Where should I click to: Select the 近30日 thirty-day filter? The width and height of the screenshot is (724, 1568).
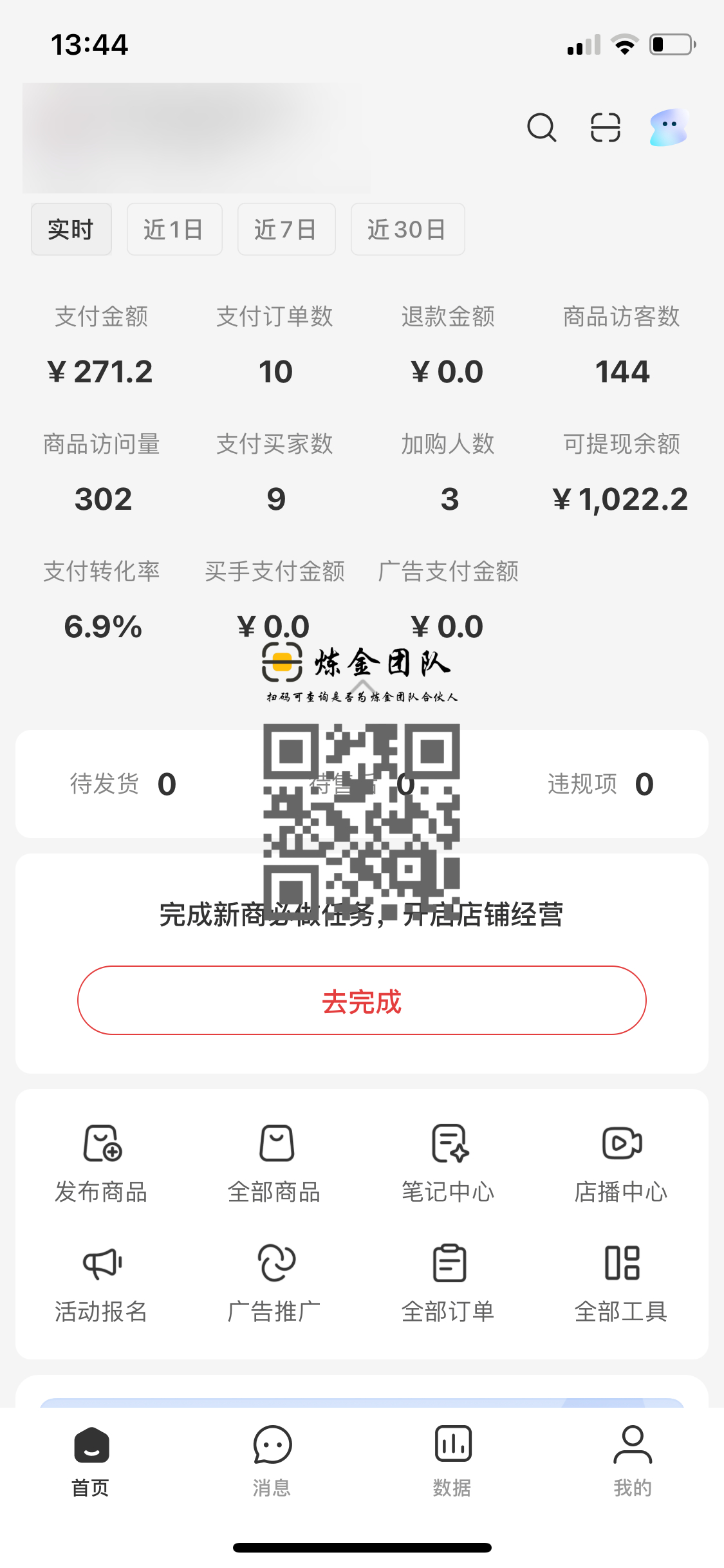click(x=407, y=229)
